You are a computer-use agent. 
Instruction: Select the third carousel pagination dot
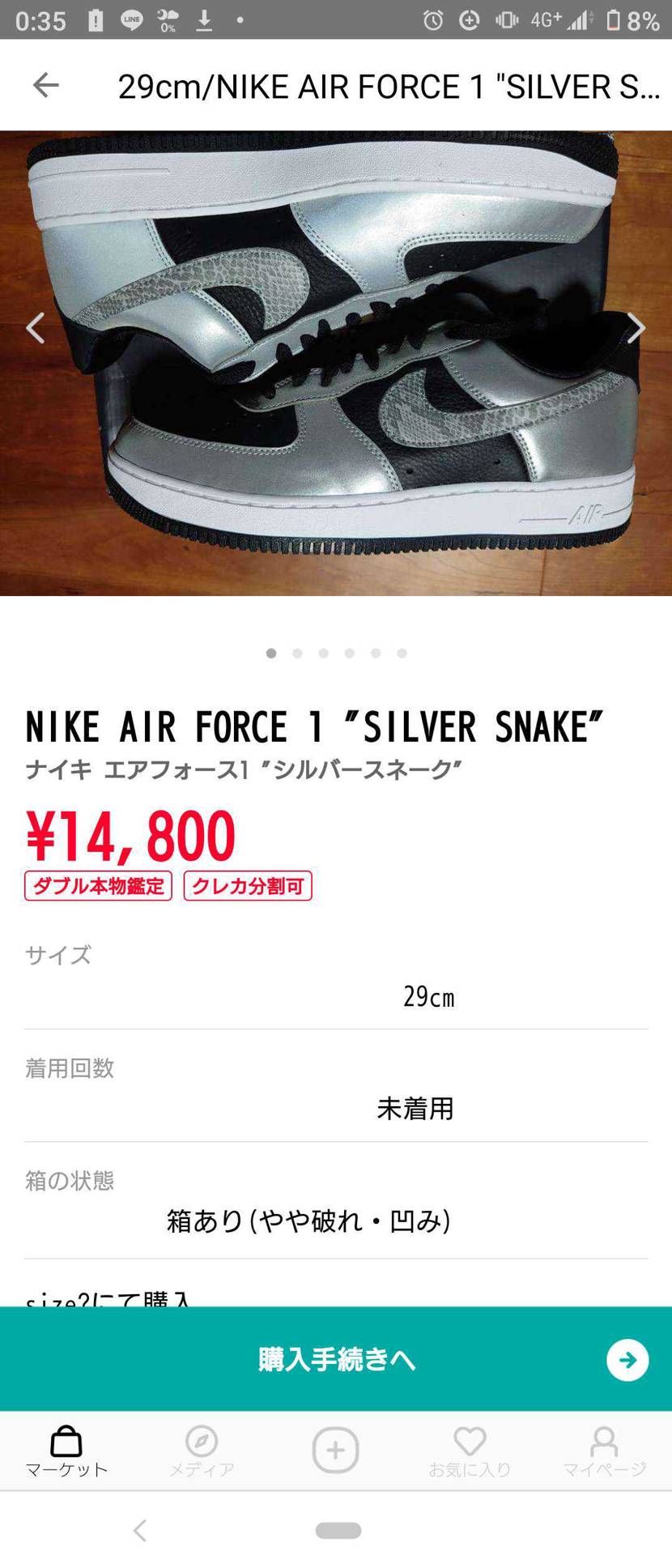coord(323,653)
